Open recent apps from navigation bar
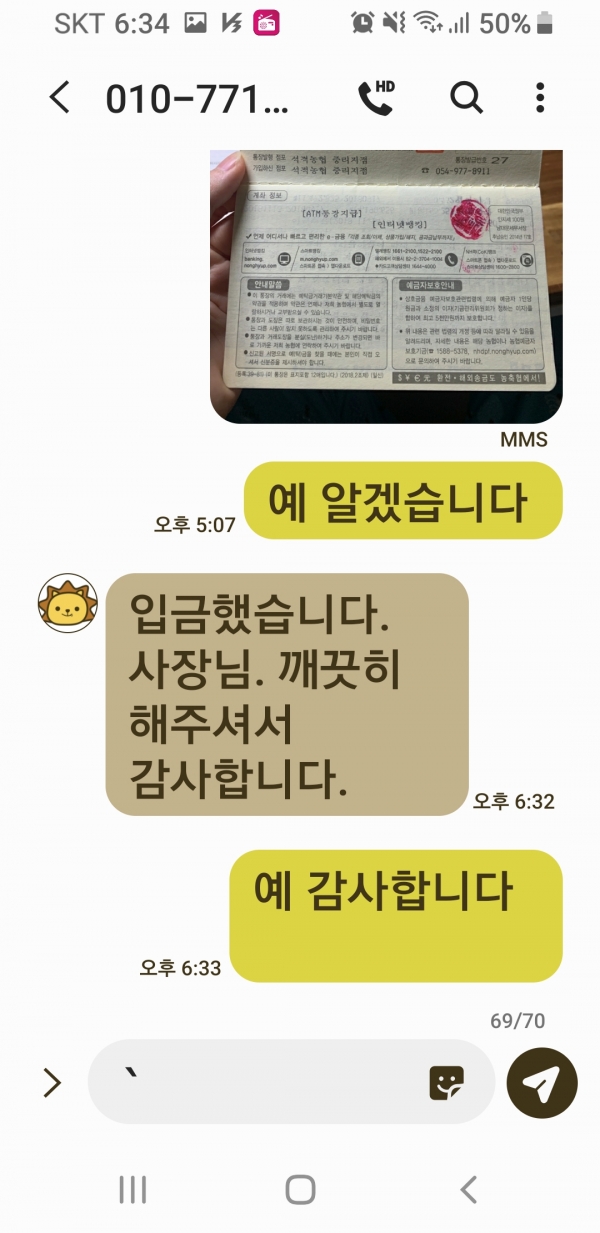600x1233 pixels. tap(133, 1189)
